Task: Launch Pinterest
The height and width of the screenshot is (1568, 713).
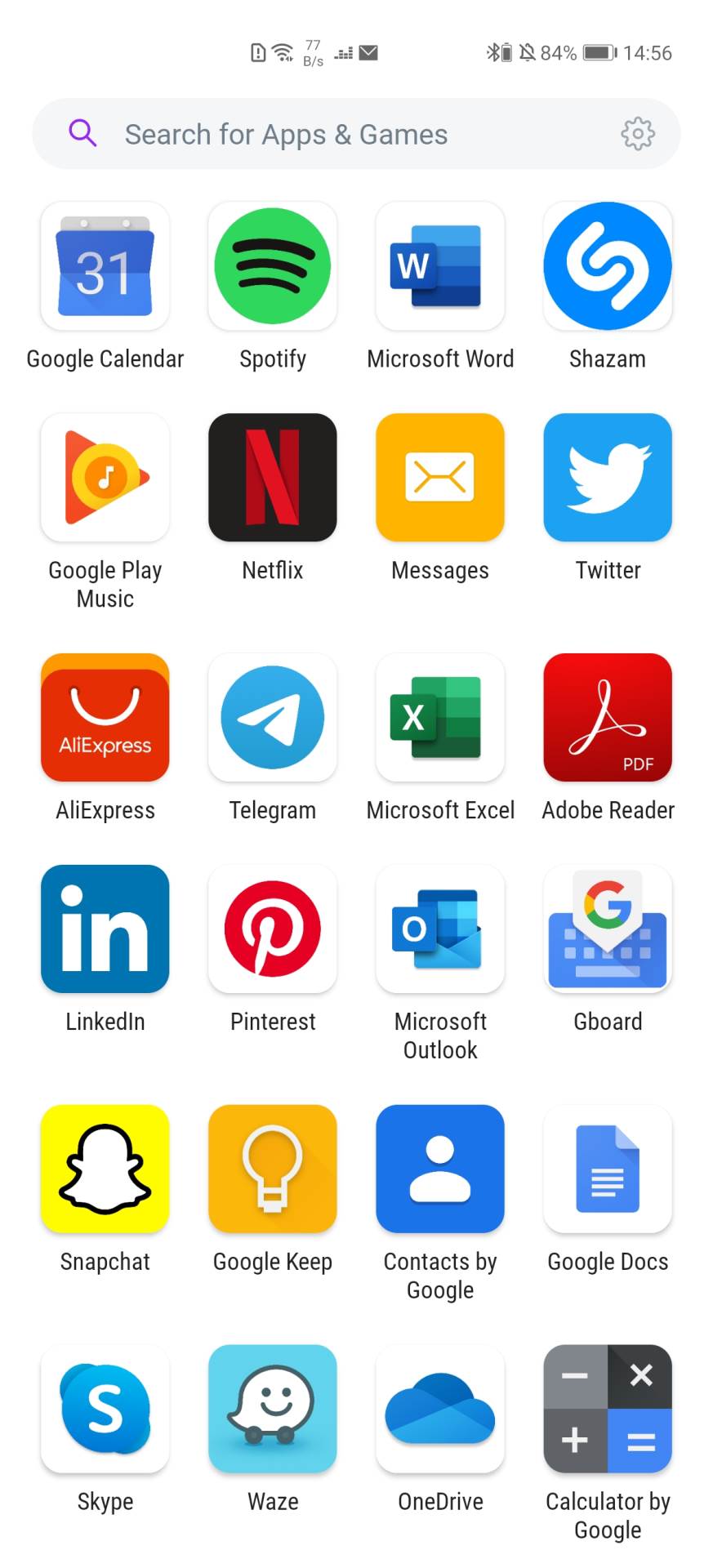Action: click(x=272, y=929)
